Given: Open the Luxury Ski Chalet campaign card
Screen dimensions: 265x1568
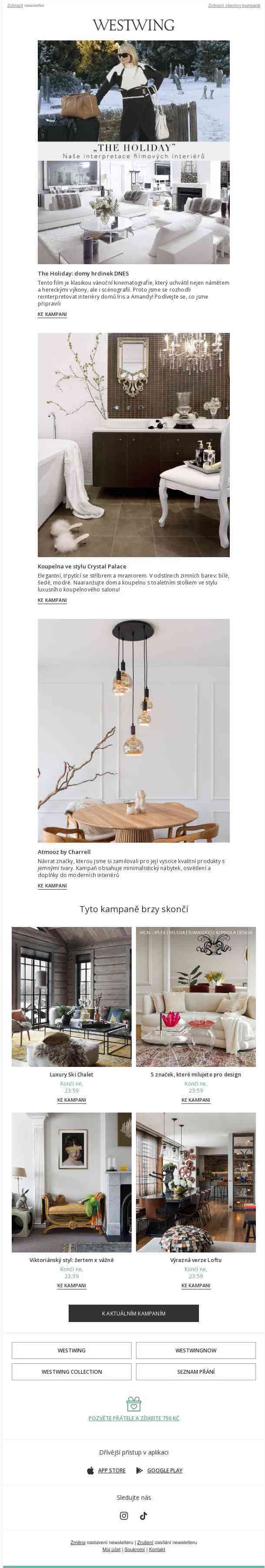Looking at the screenshot, I should 72,997.
